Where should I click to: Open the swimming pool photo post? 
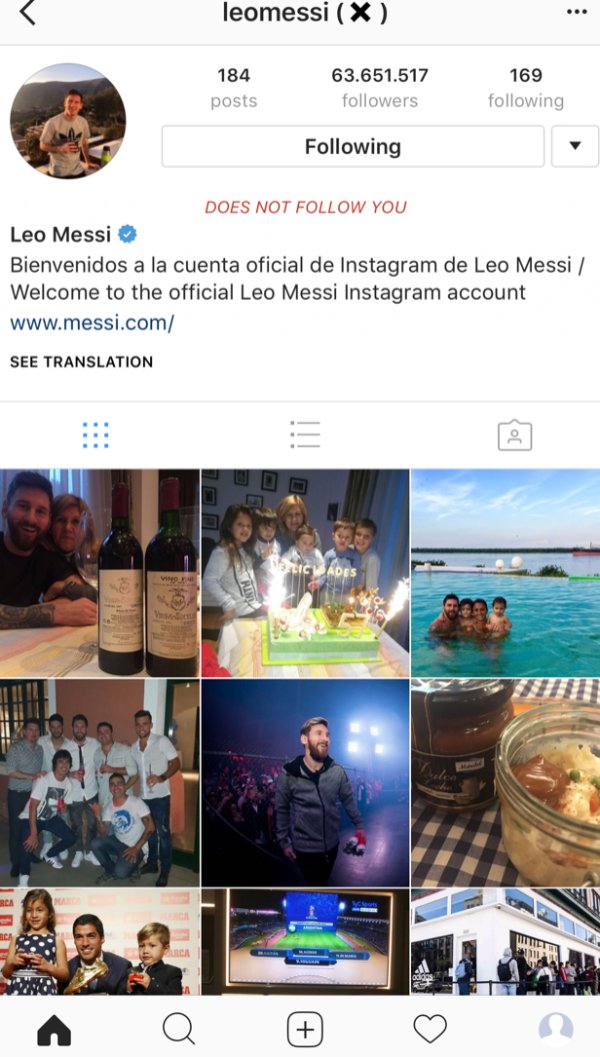[x=505, y=573]
